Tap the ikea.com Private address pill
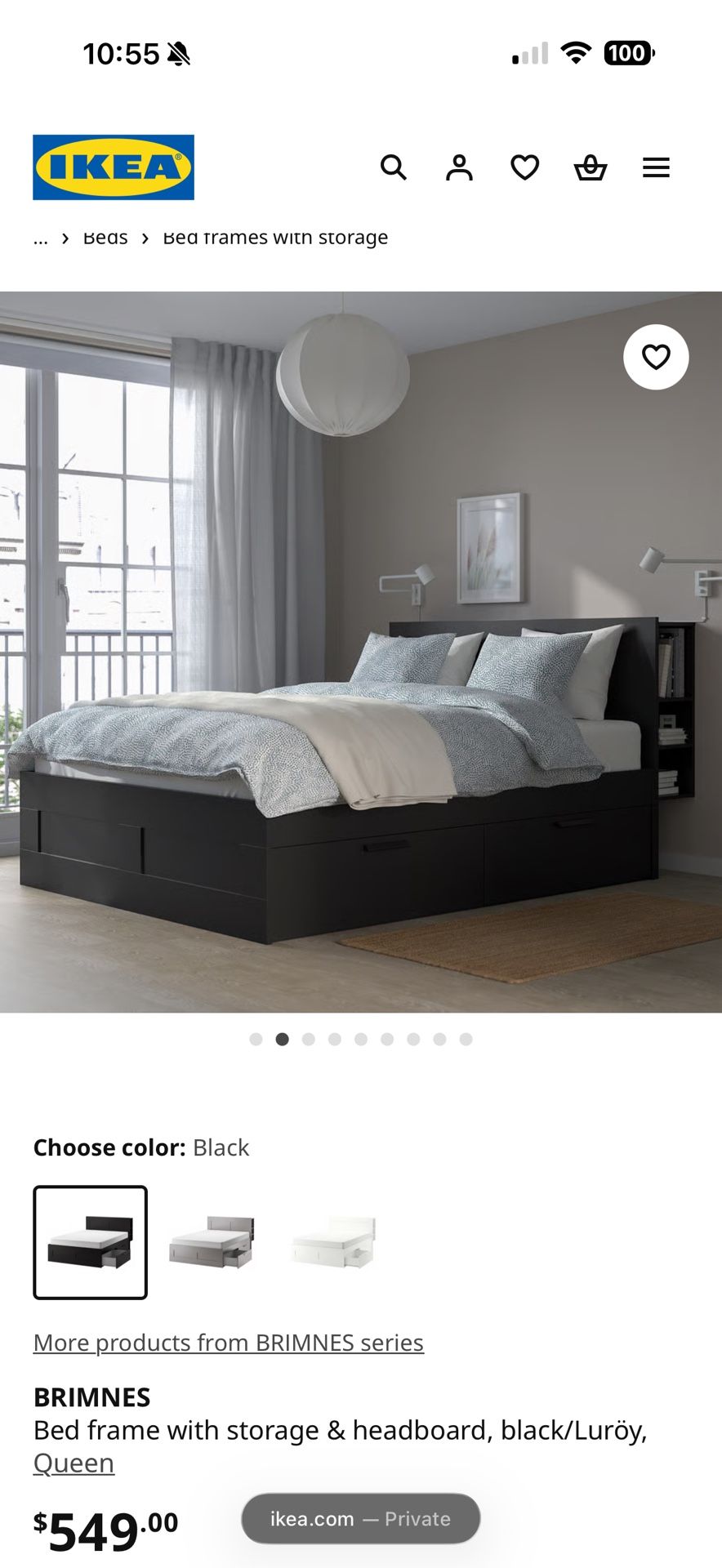722x1568 pixels. click(x=361, y=1519)
